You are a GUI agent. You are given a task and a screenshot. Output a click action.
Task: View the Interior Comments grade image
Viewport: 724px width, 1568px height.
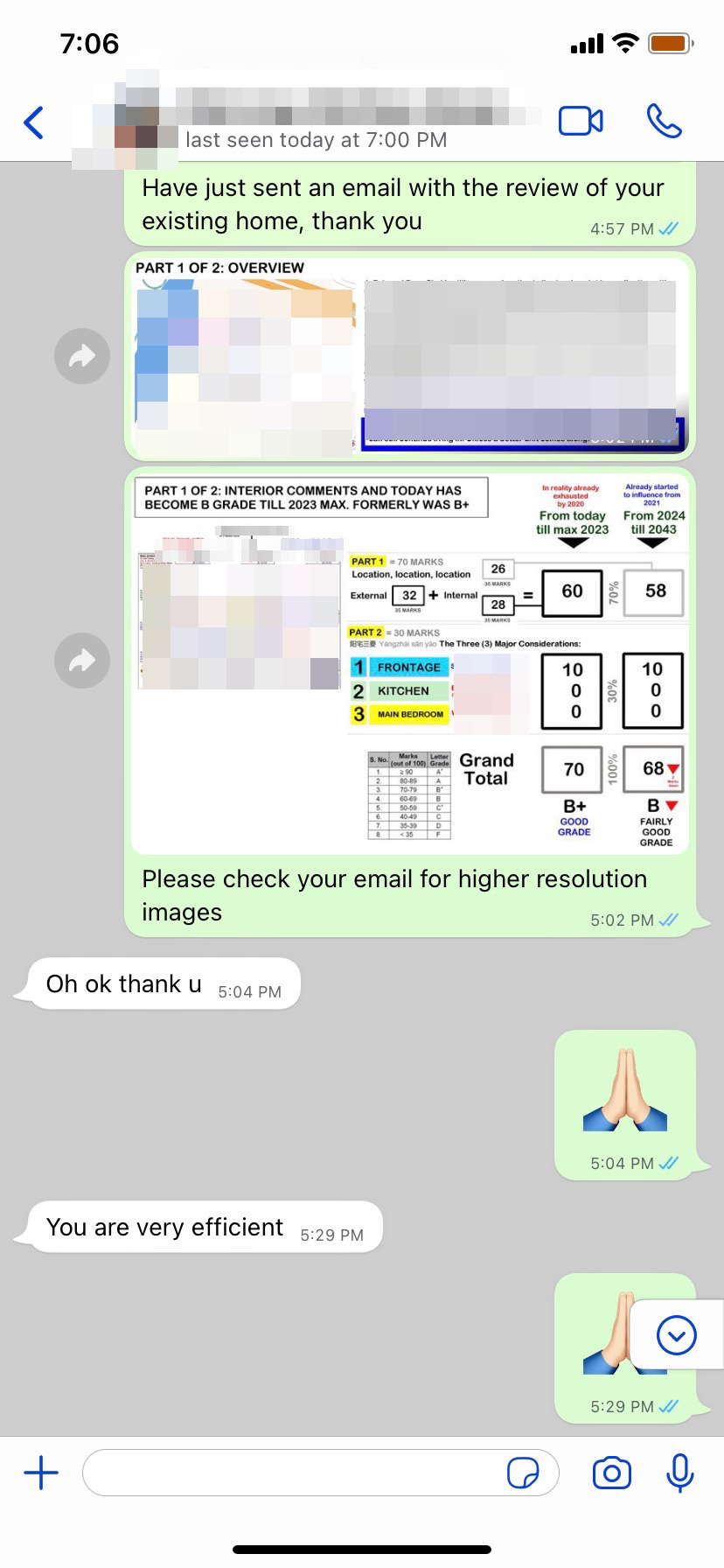(409, 661)
